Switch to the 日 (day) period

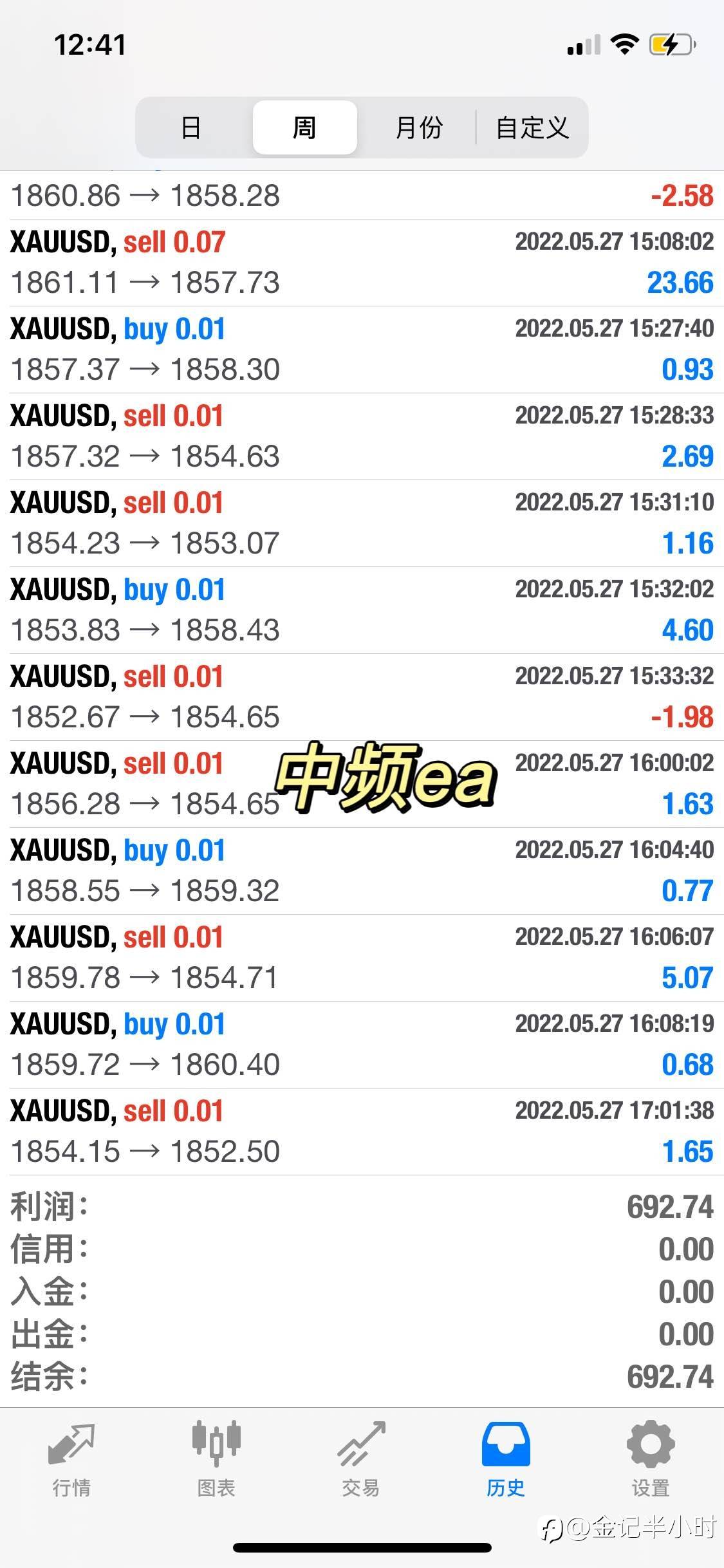[x=191, y=127]
